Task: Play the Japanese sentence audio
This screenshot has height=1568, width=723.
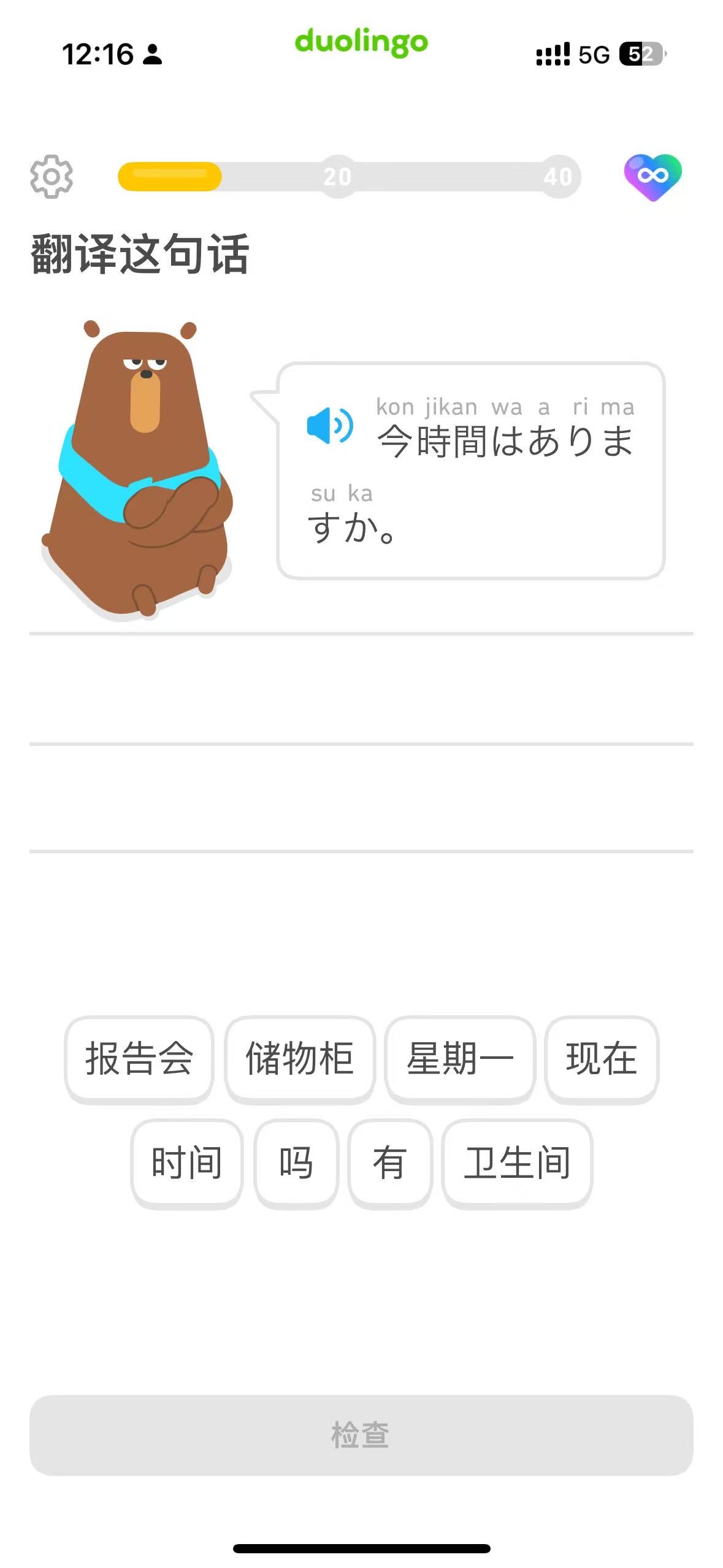Action: (330, 425)
